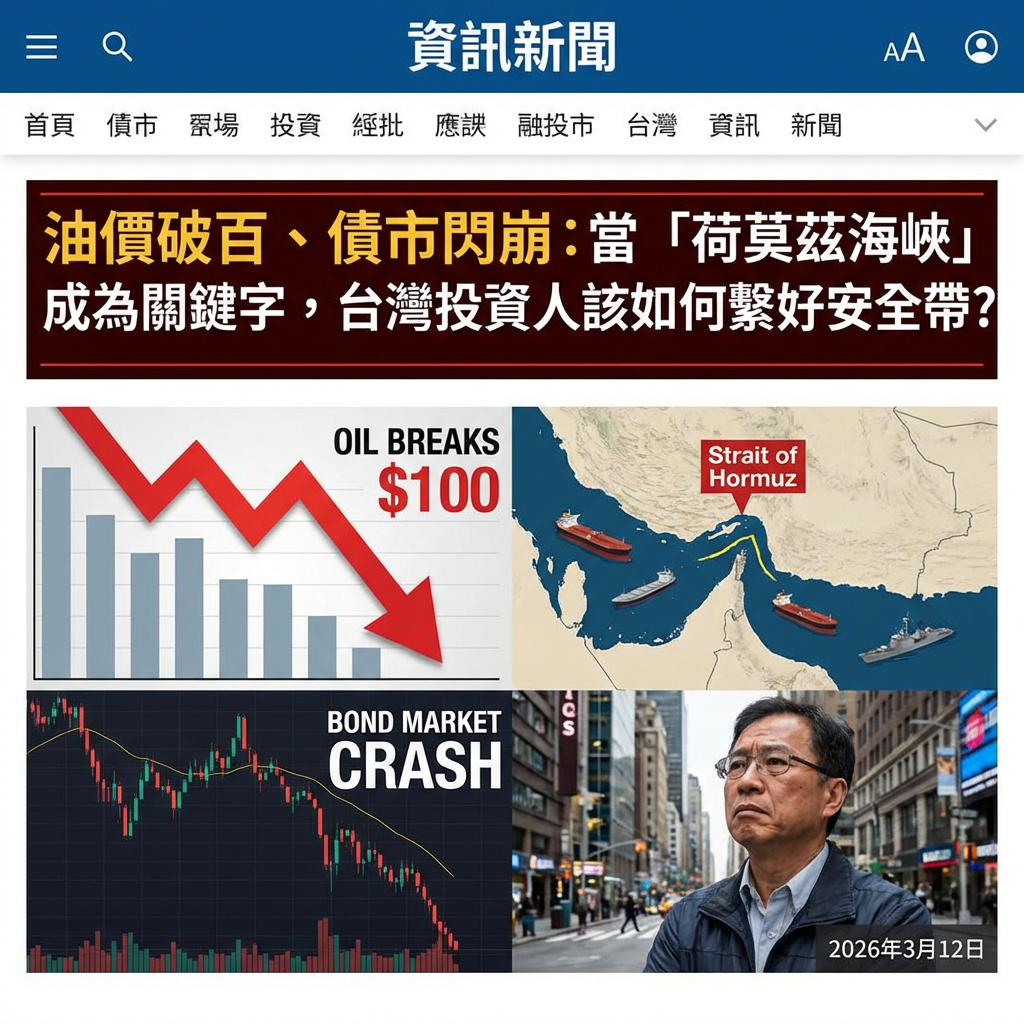Go to the 新聞 tab

816,125
